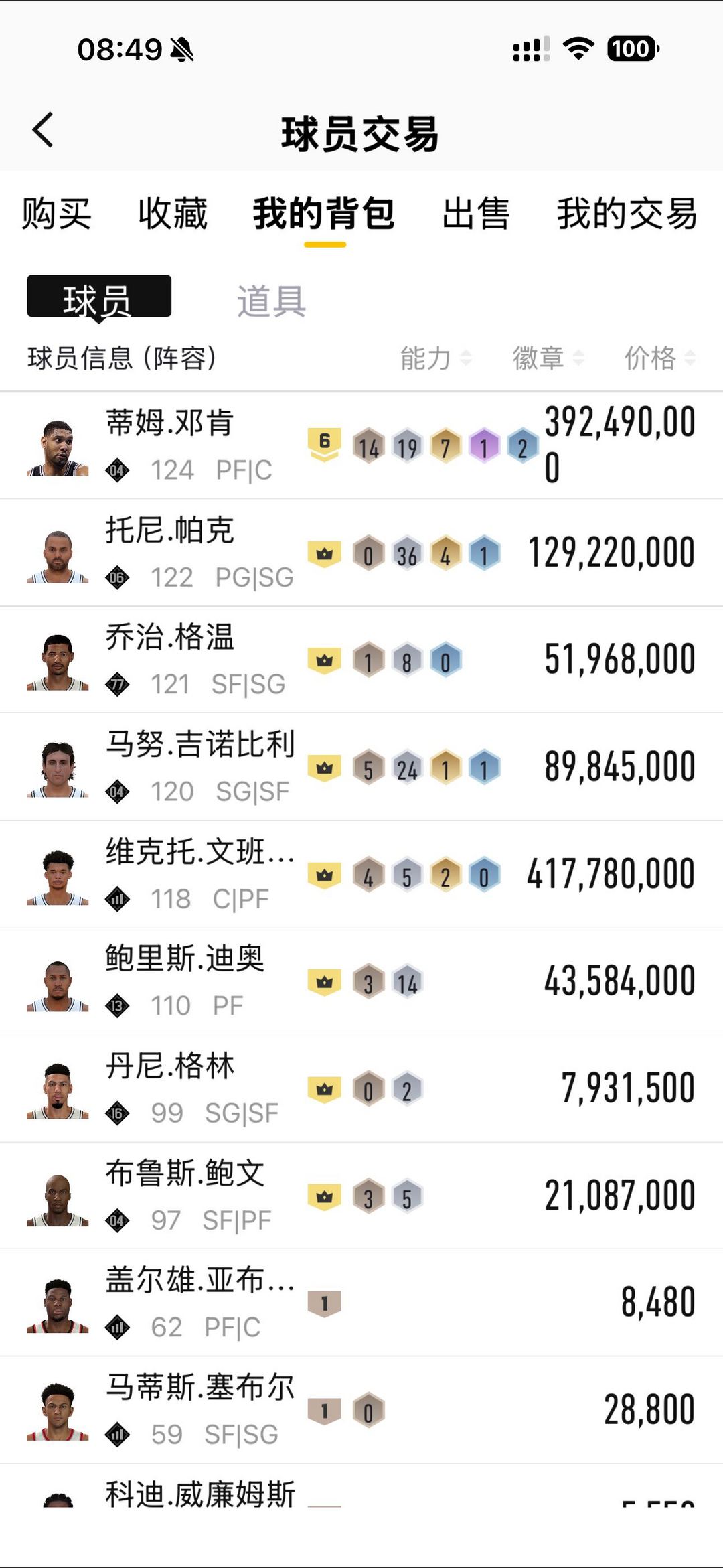Switch to the 出售 tab
723x1568 pixels.
point(477,213)
